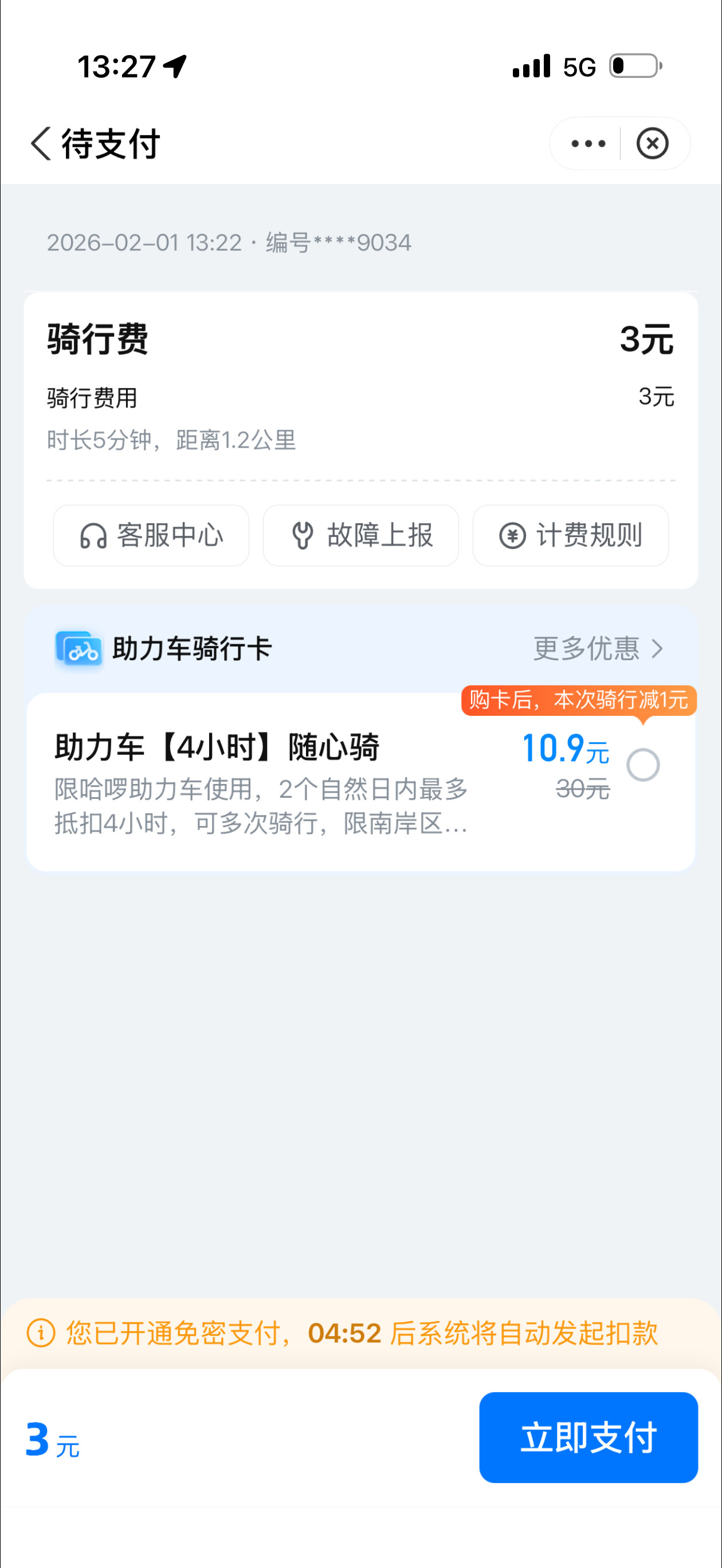Tap the blue e-bike riding card icon

point(79,649)
